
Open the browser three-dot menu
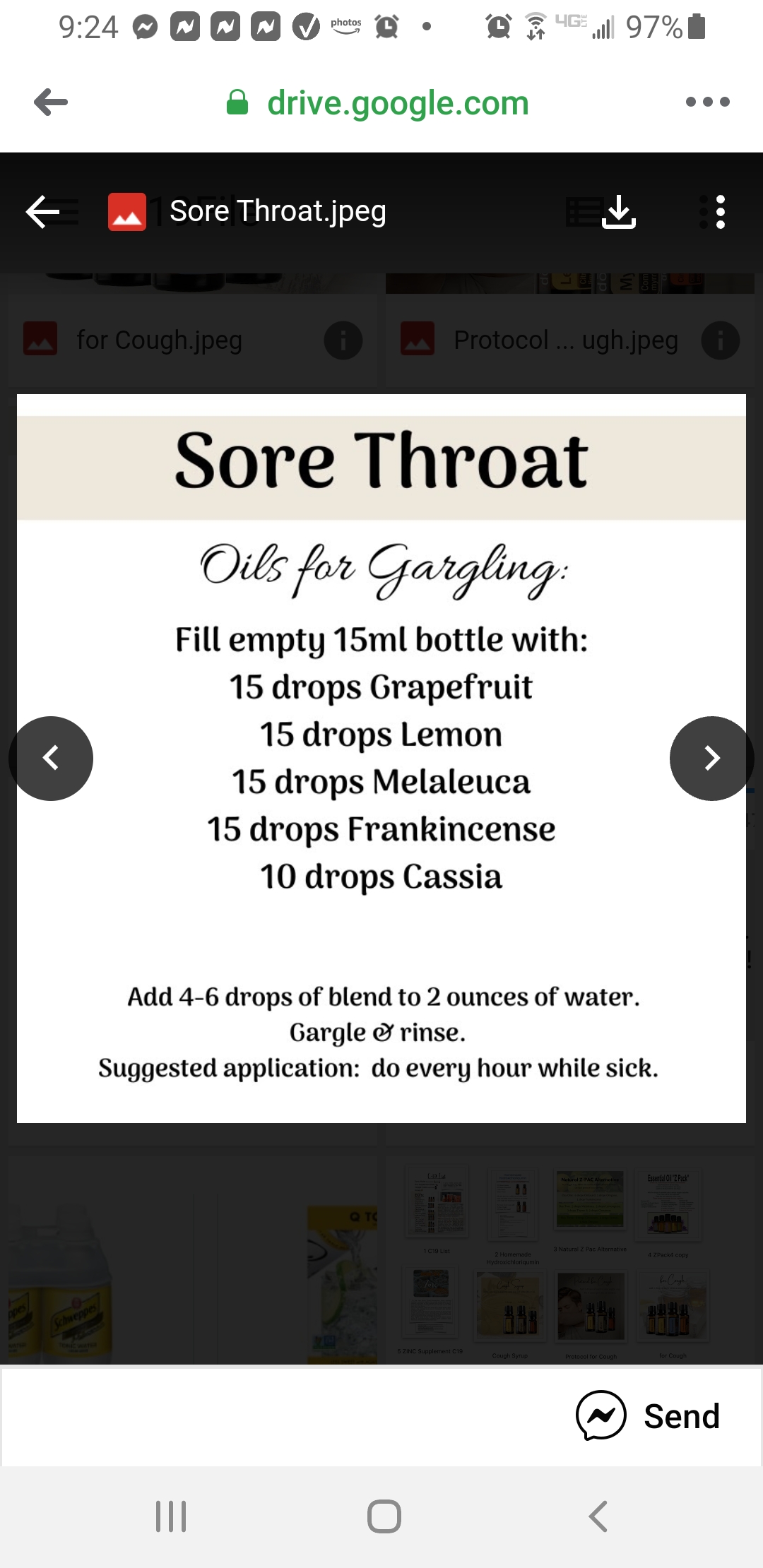707,102
